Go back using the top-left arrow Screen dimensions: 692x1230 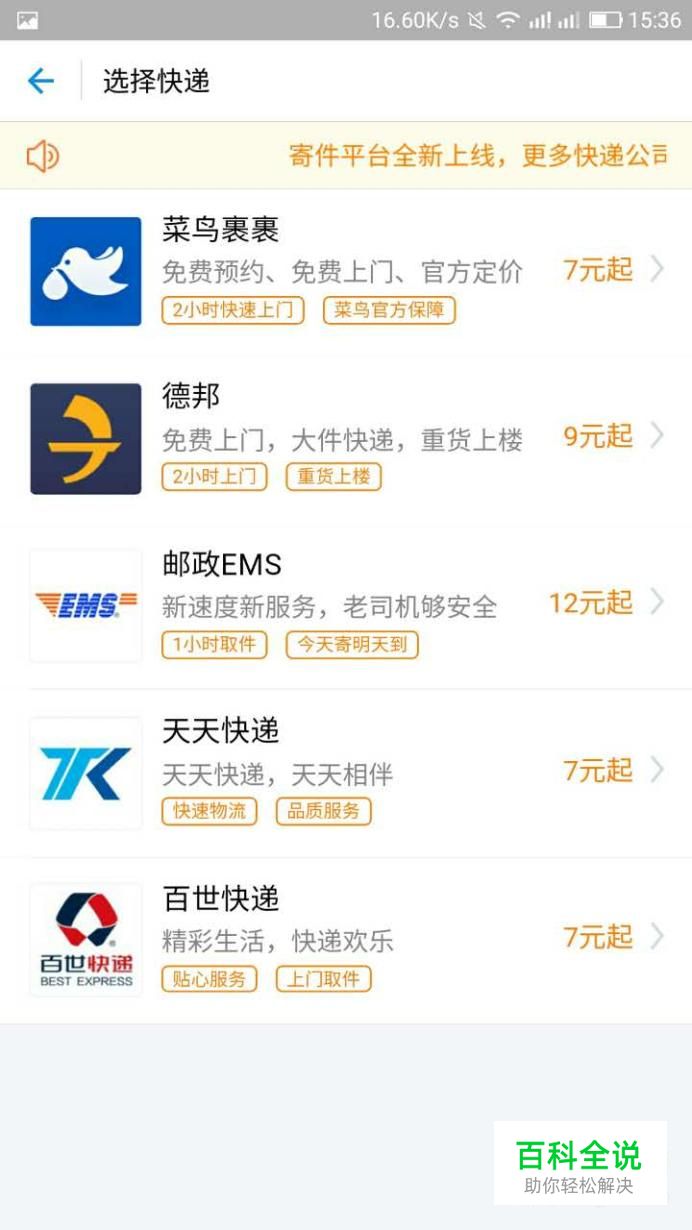click(41, 80)
